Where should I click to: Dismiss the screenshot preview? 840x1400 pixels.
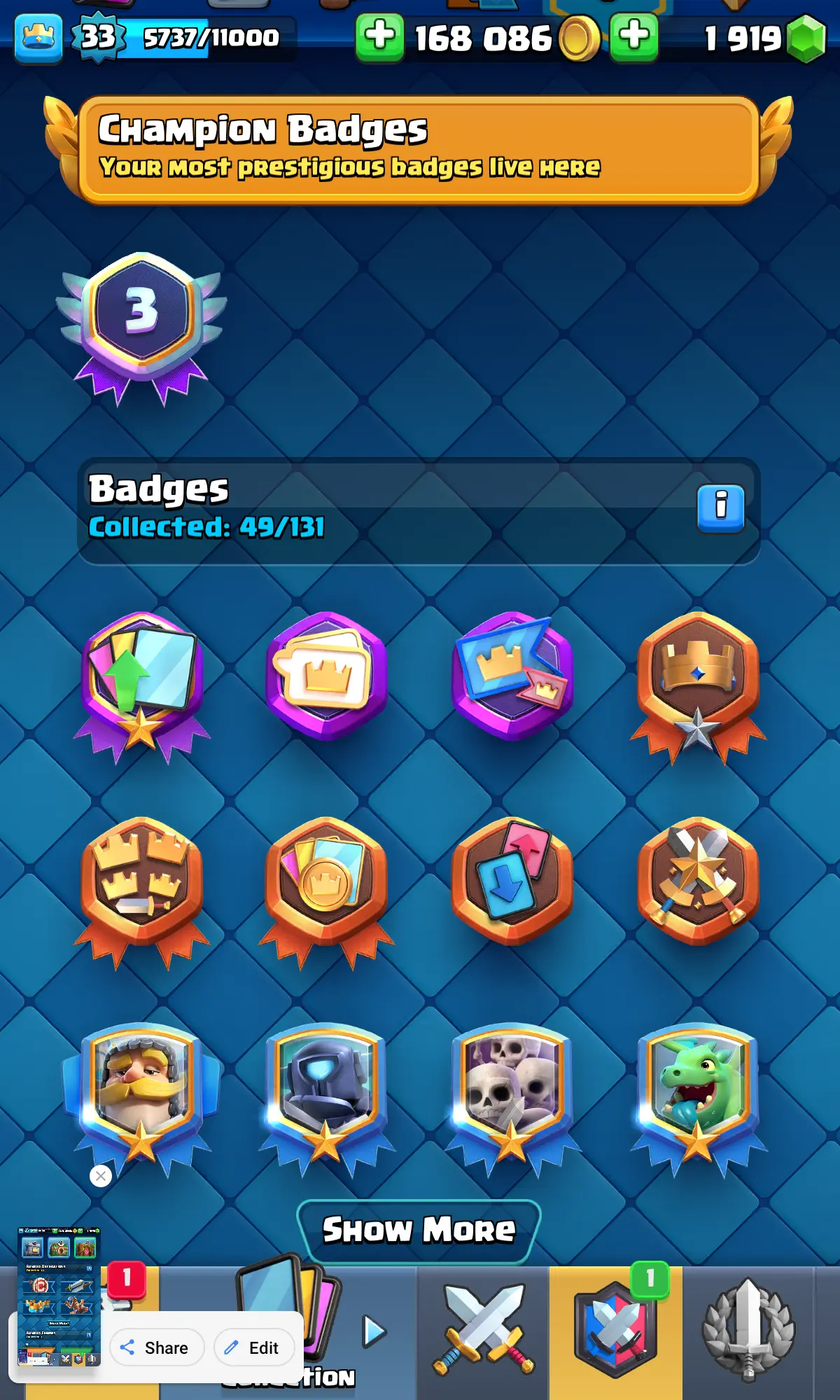pos(101,1176)
